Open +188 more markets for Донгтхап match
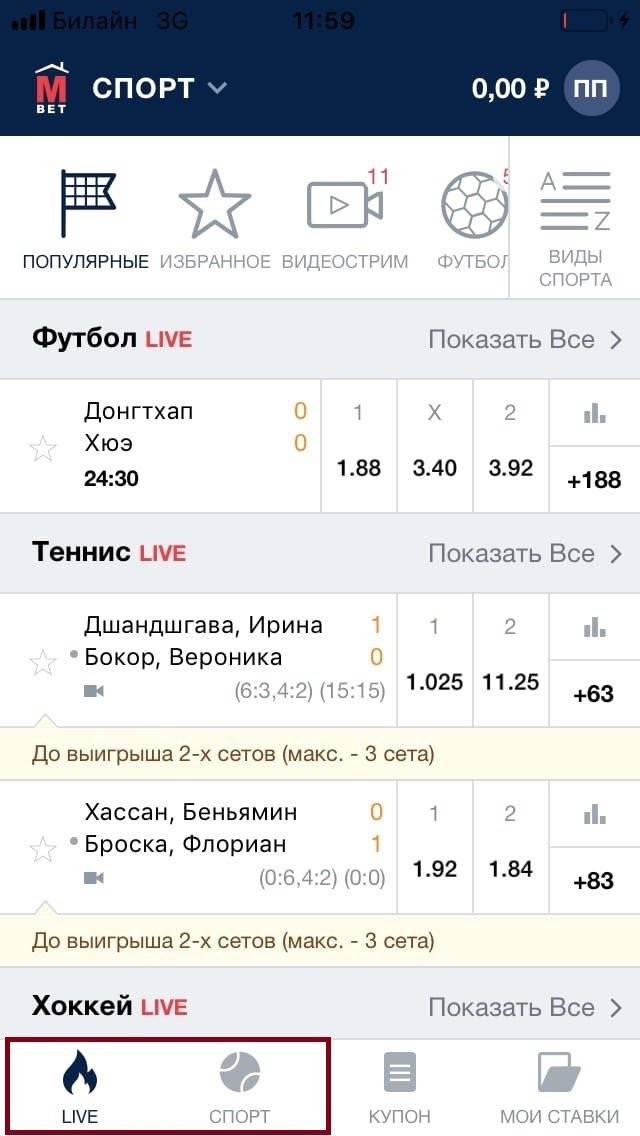The height and width of the screenshot is (1136, 640). 594,480
